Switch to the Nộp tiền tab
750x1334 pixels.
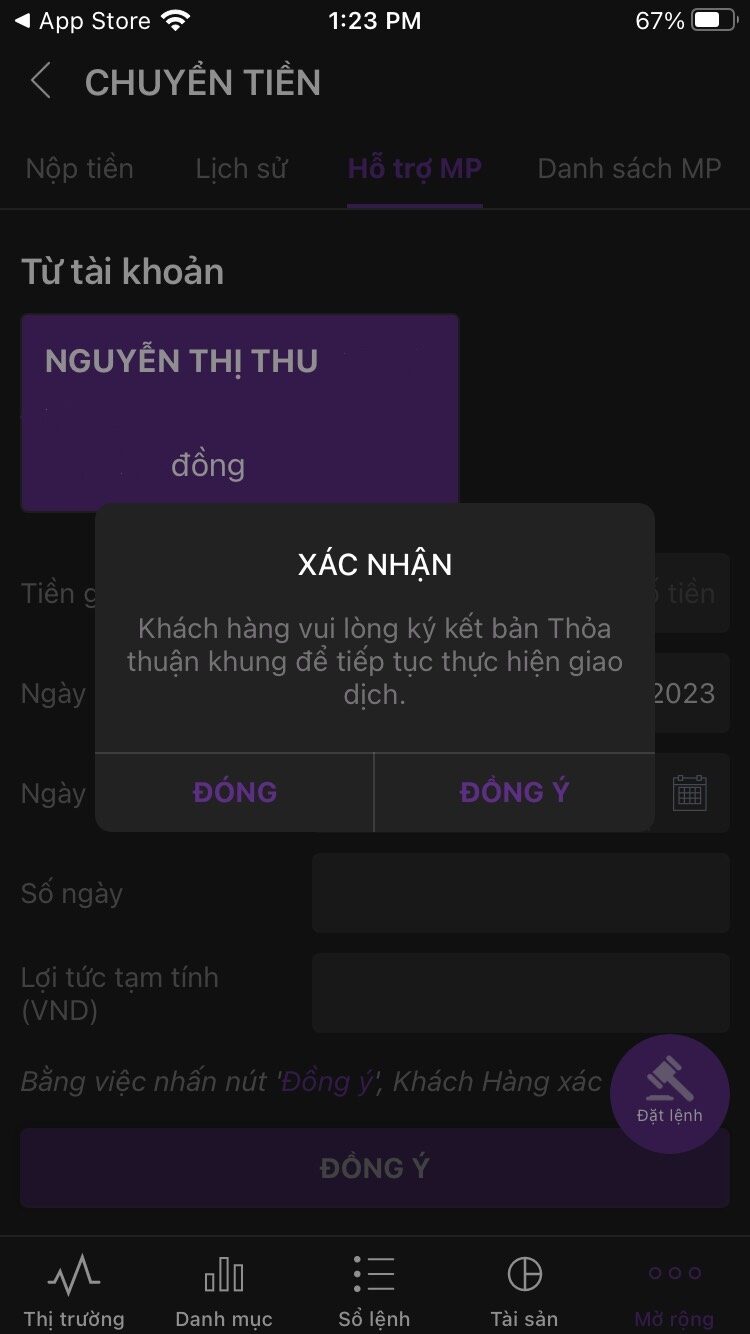coord(79,169)
